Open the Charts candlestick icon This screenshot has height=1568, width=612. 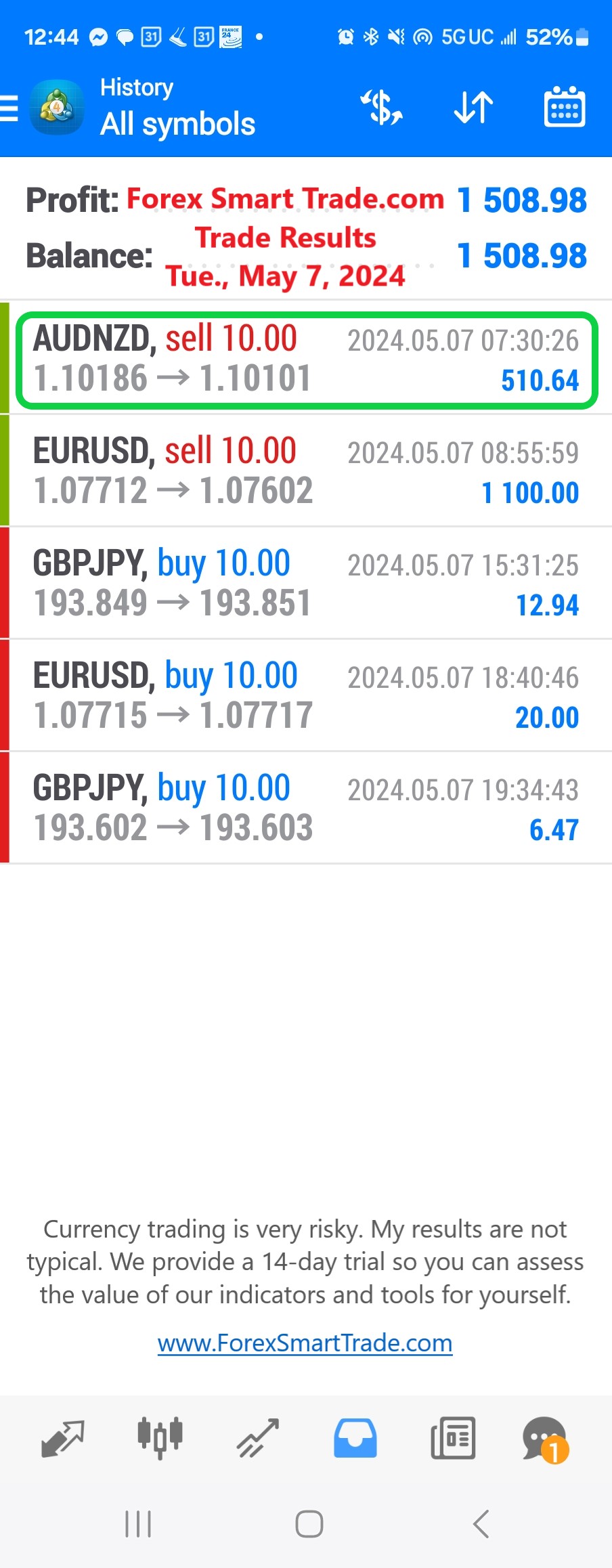[159, 1438]
